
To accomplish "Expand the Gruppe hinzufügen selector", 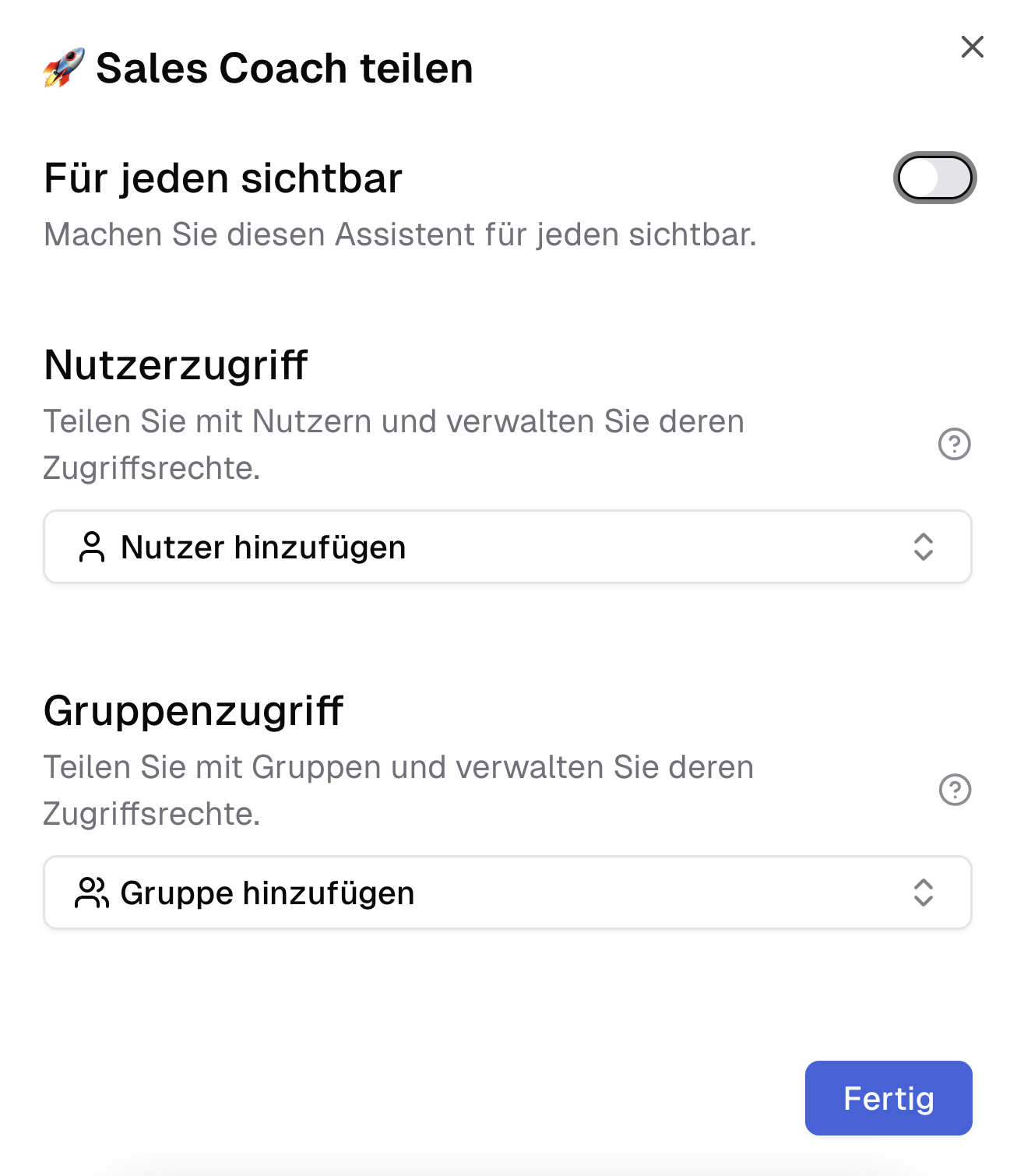I will click(922, 893).
